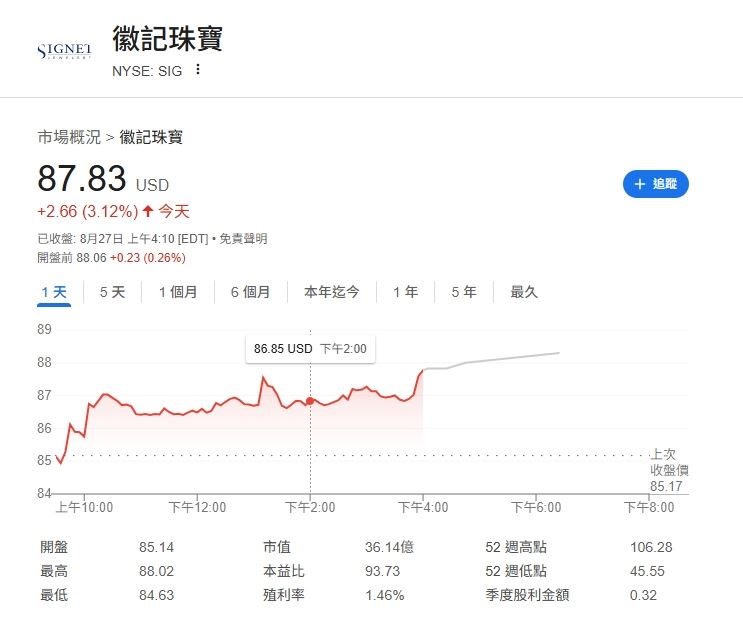Show the 1 個月 chart range
Image resolution: width=743 pixels, height=625 pixels.
(178, 292)
